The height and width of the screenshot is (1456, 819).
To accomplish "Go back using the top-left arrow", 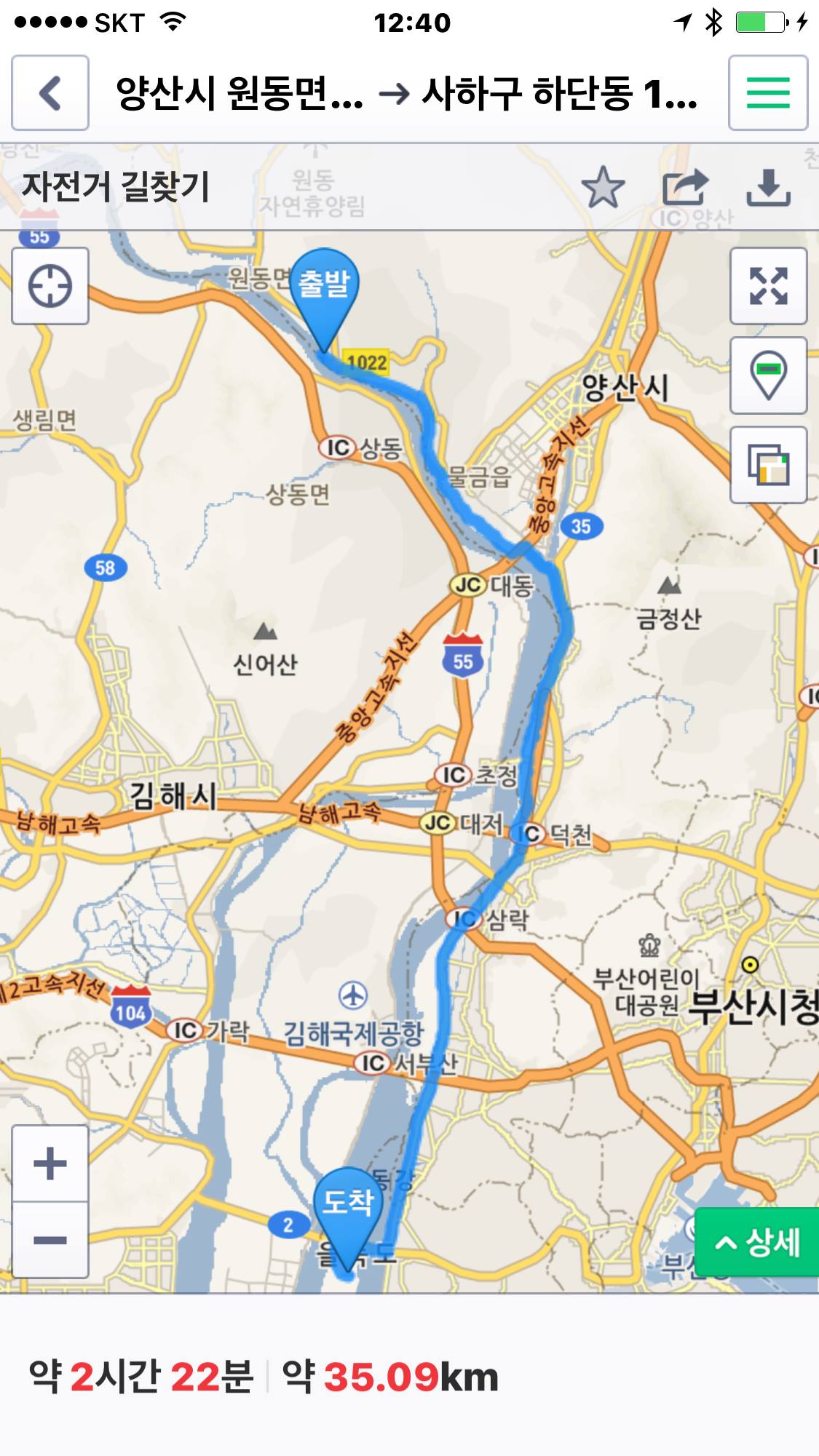I will click(50, 93).
